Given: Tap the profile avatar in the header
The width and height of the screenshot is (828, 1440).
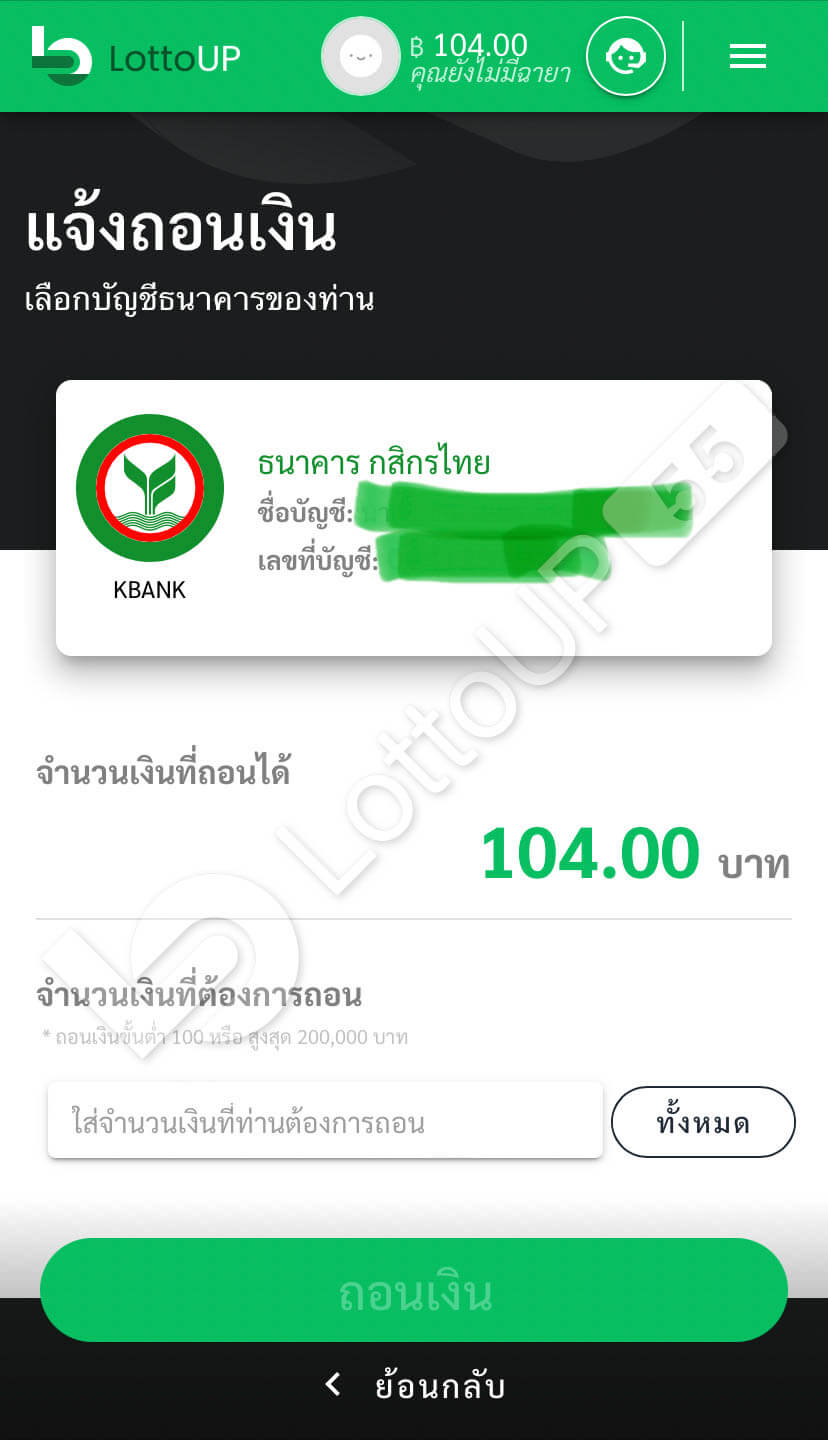Looking at the screenshot, I should click(361, 56).
